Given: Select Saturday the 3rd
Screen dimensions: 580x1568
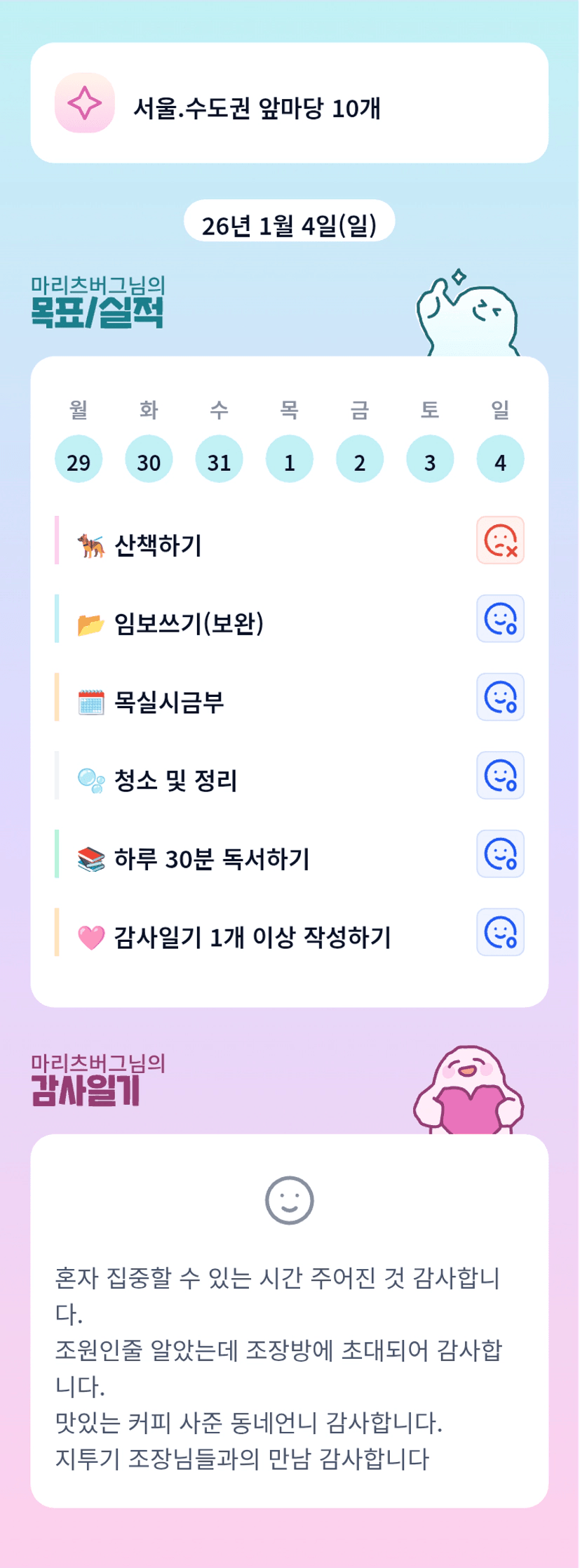Looking at the screenshot, I should (430, 459).
